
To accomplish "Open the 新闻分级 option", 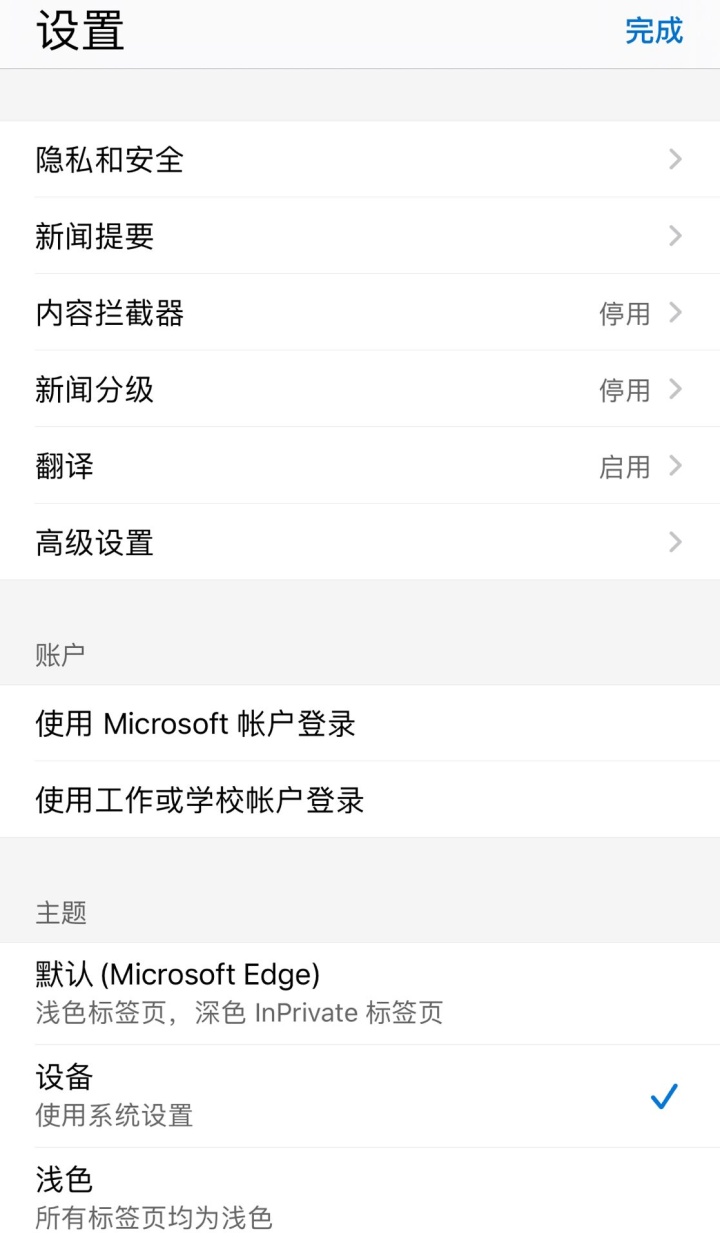I will coord(360,390).
